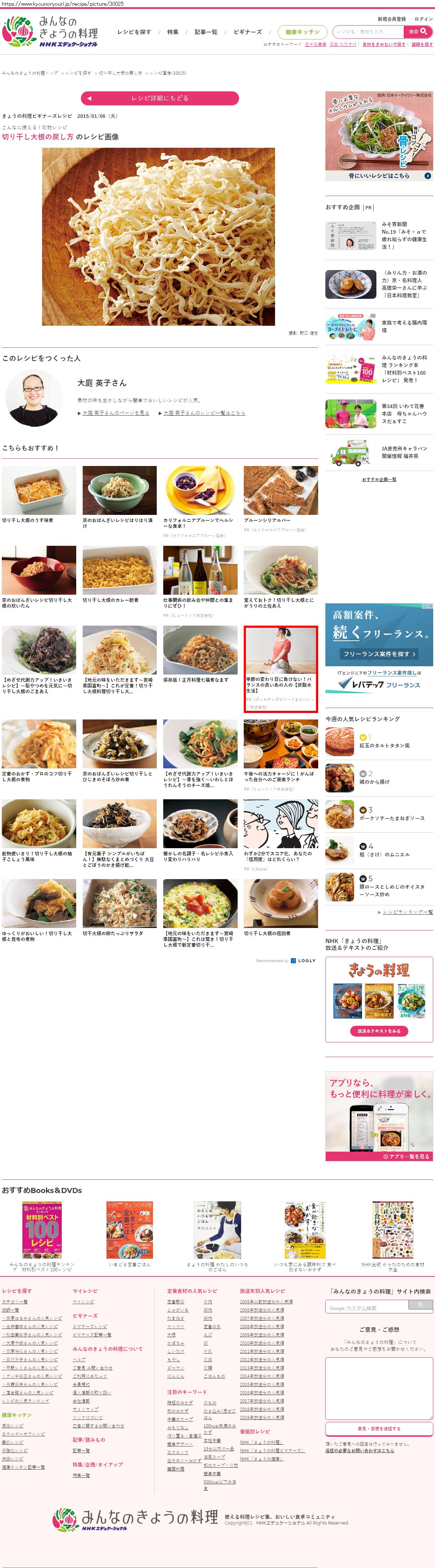Image resolution: width=435 pixels, height=1568 pixels.
Task: Open 切り干し大根のカレー酢煮 recipe card
Action: click(x=119, y=573)
